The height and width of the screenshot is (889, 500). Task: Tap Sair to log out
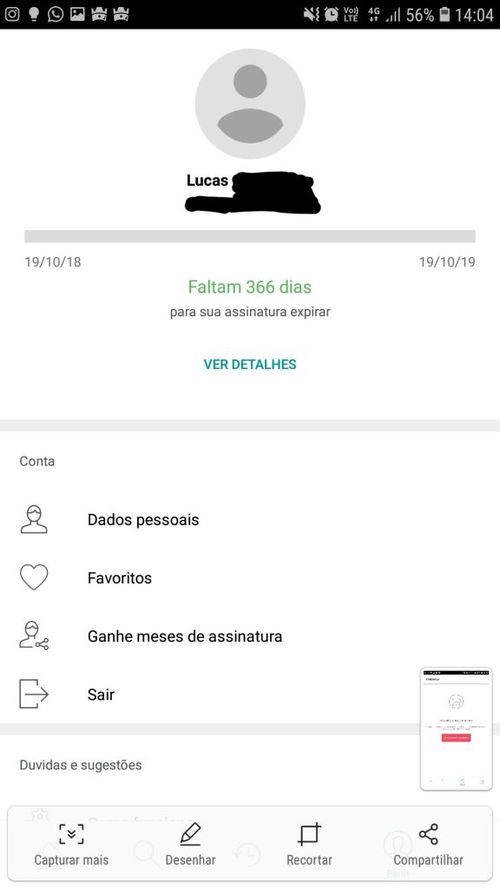click(x=210, y=694)
